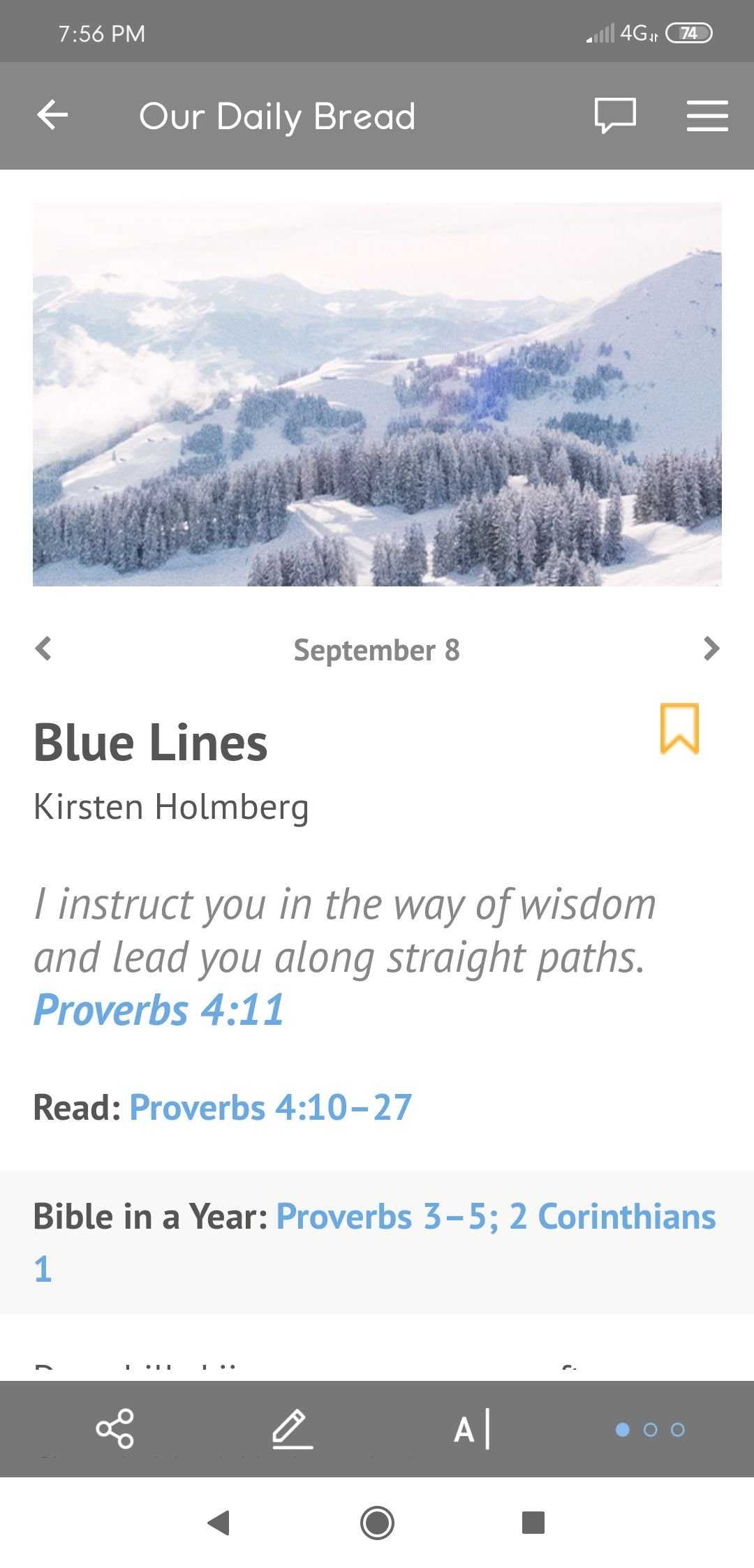Bookmark the Blue Lines devotional
The width and height of the screenshot is (754, 1568).
679,729
